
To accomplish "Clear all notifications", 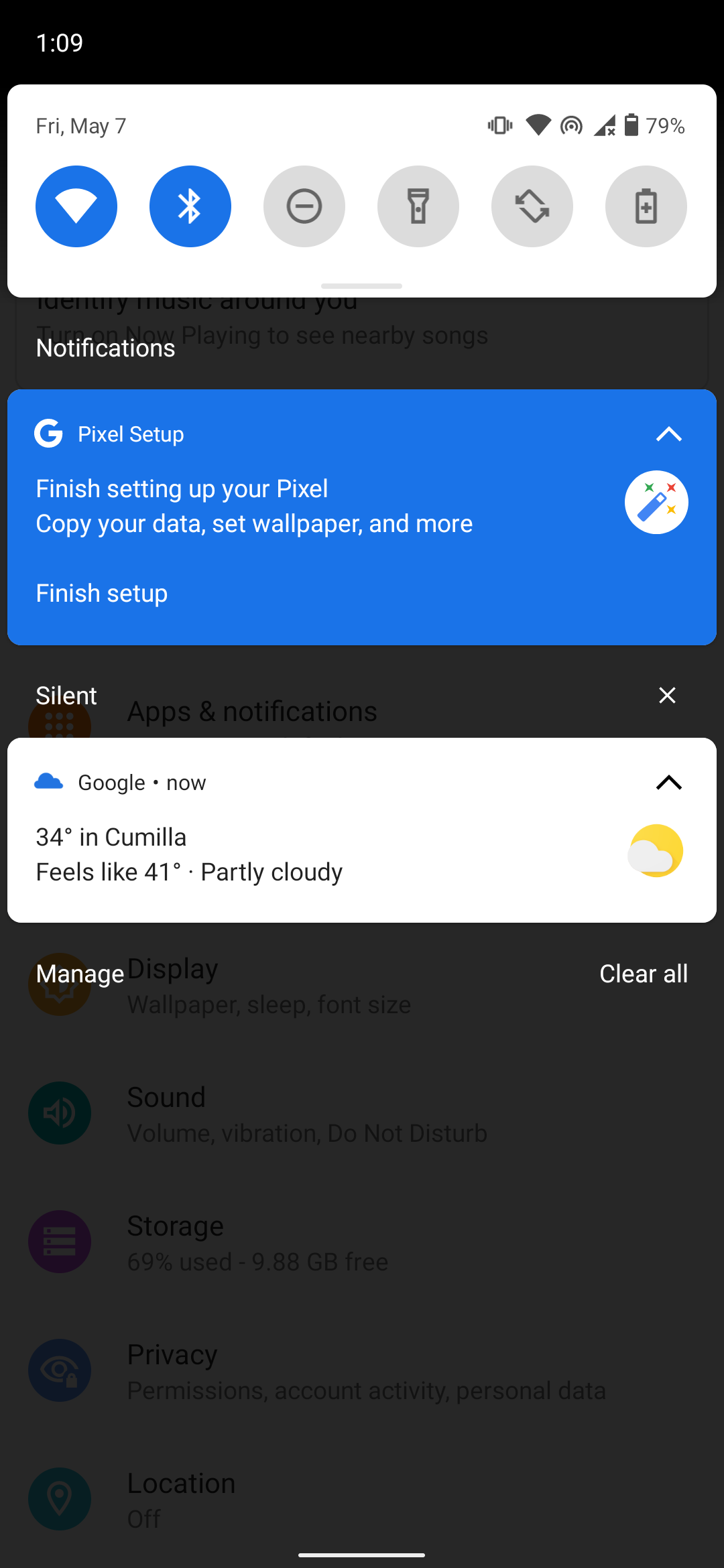I will tap(643, 974).
